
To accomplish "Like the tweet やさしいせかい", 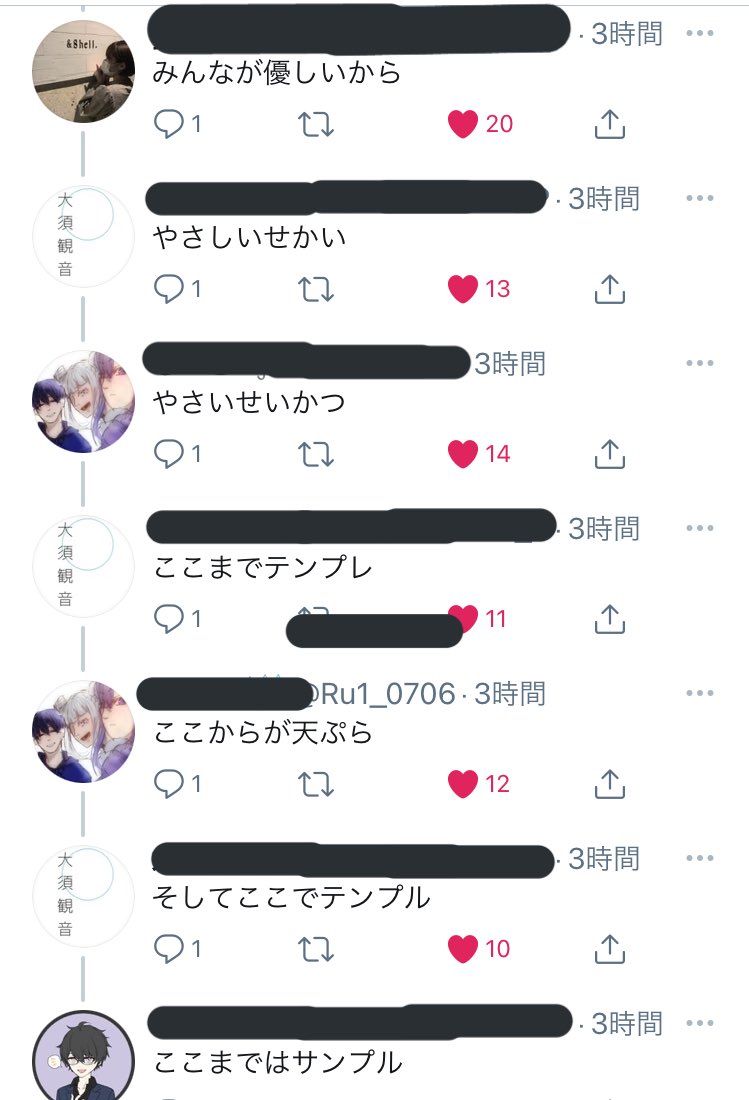I will 462,289.
